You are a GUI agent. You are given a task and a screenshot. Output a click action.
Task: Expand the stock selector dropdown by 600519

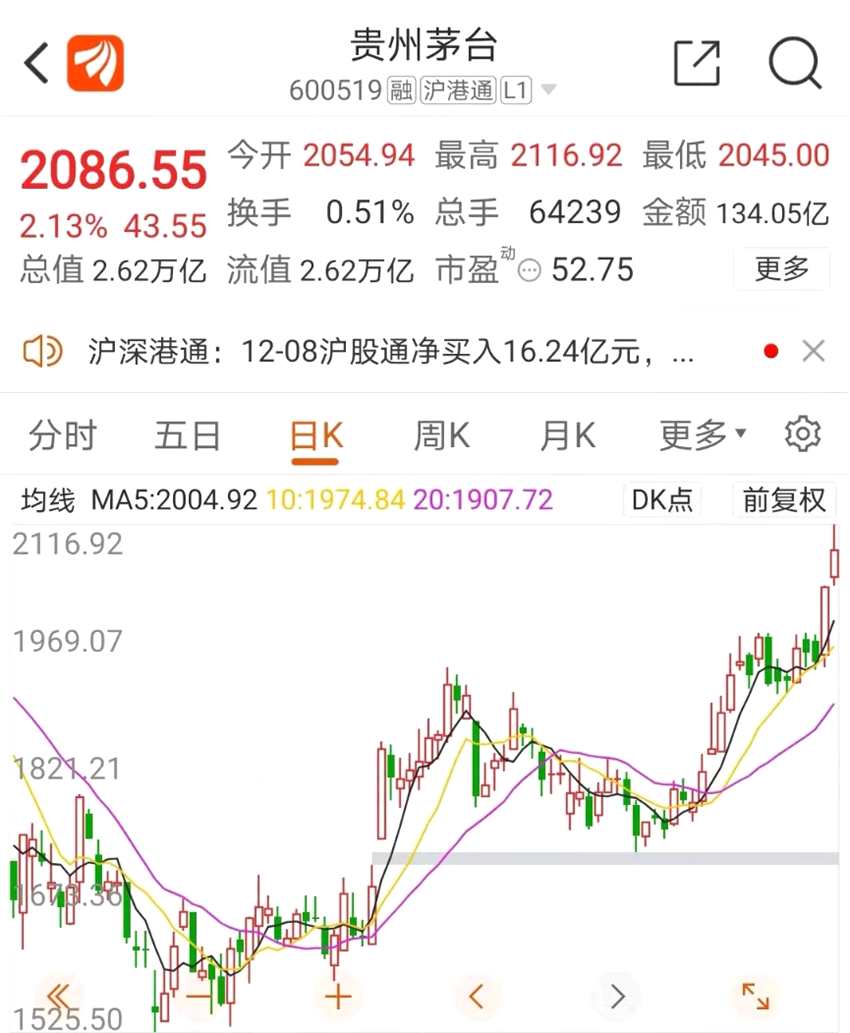[548, 91]
